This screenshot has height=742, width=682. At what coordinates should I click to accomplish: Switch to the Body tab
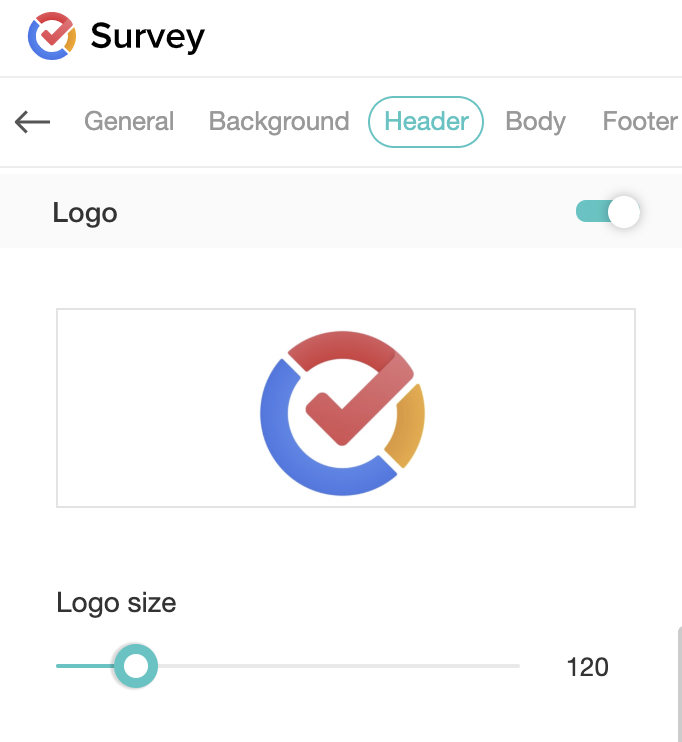click(535, 122)
